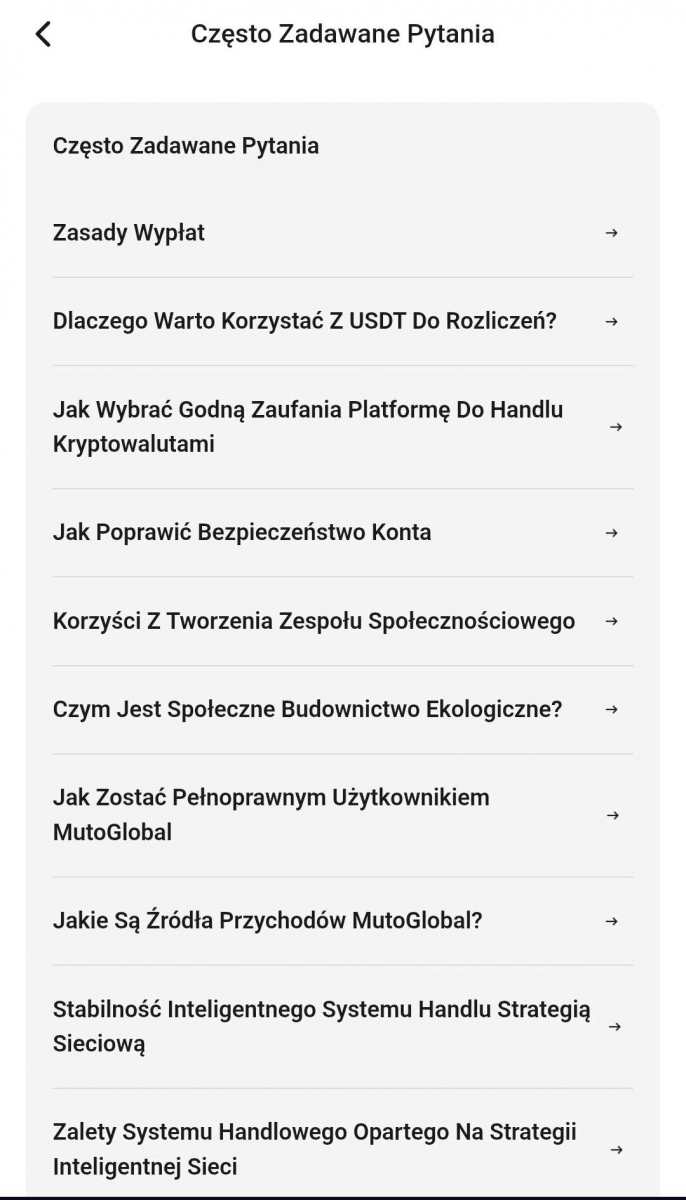Image resolution: width=686 pixels, height=1200 pixels.
Task: Go back using the top-left arrow
Action: 42,34
